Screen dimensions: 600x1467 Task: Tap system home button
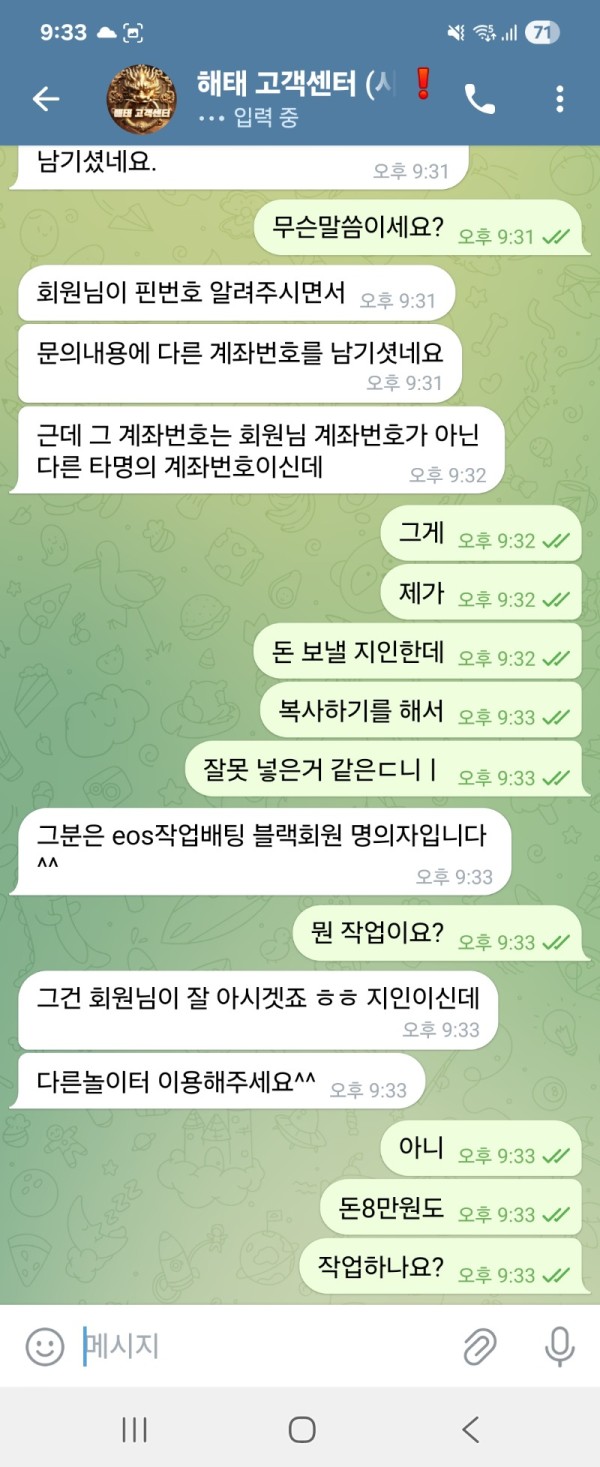click(x=301, y=1429)
